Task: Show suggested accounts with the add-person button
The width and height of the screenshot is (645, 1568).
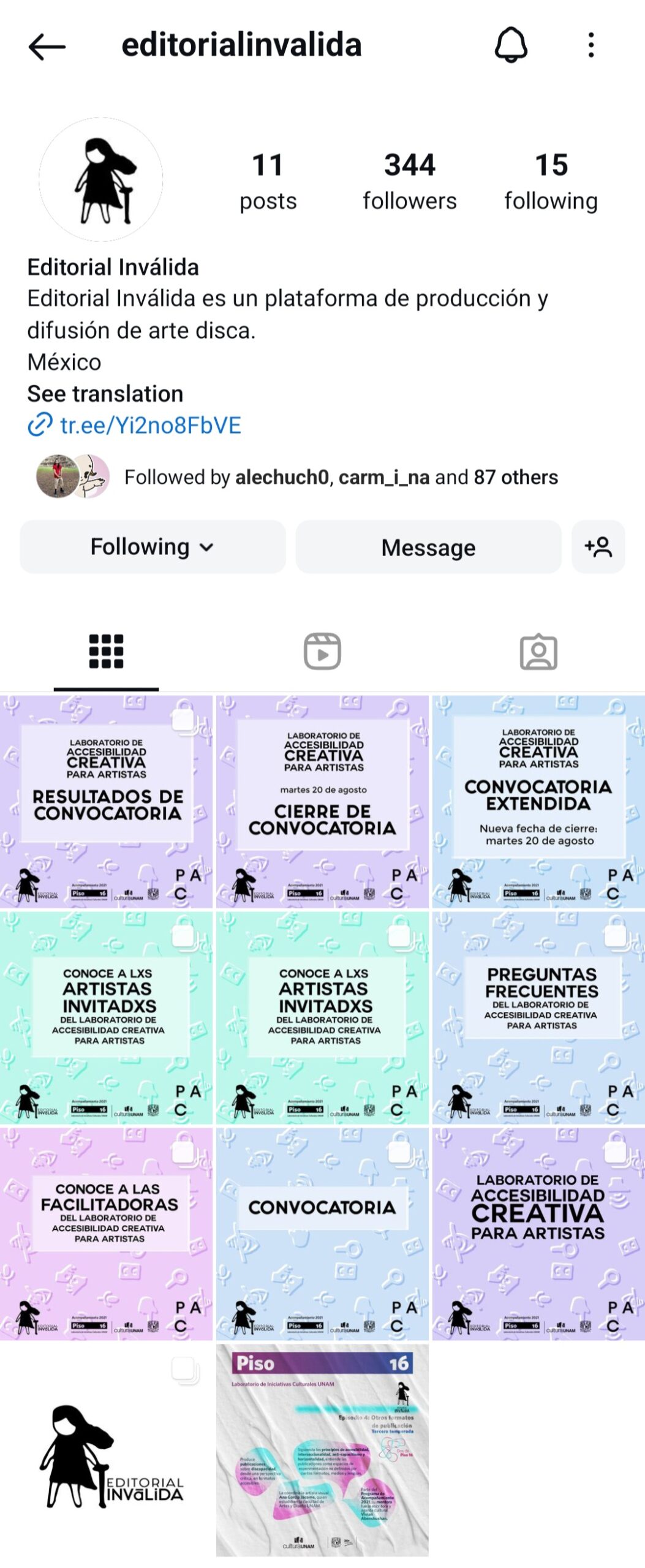Action: tap(598, 547)
